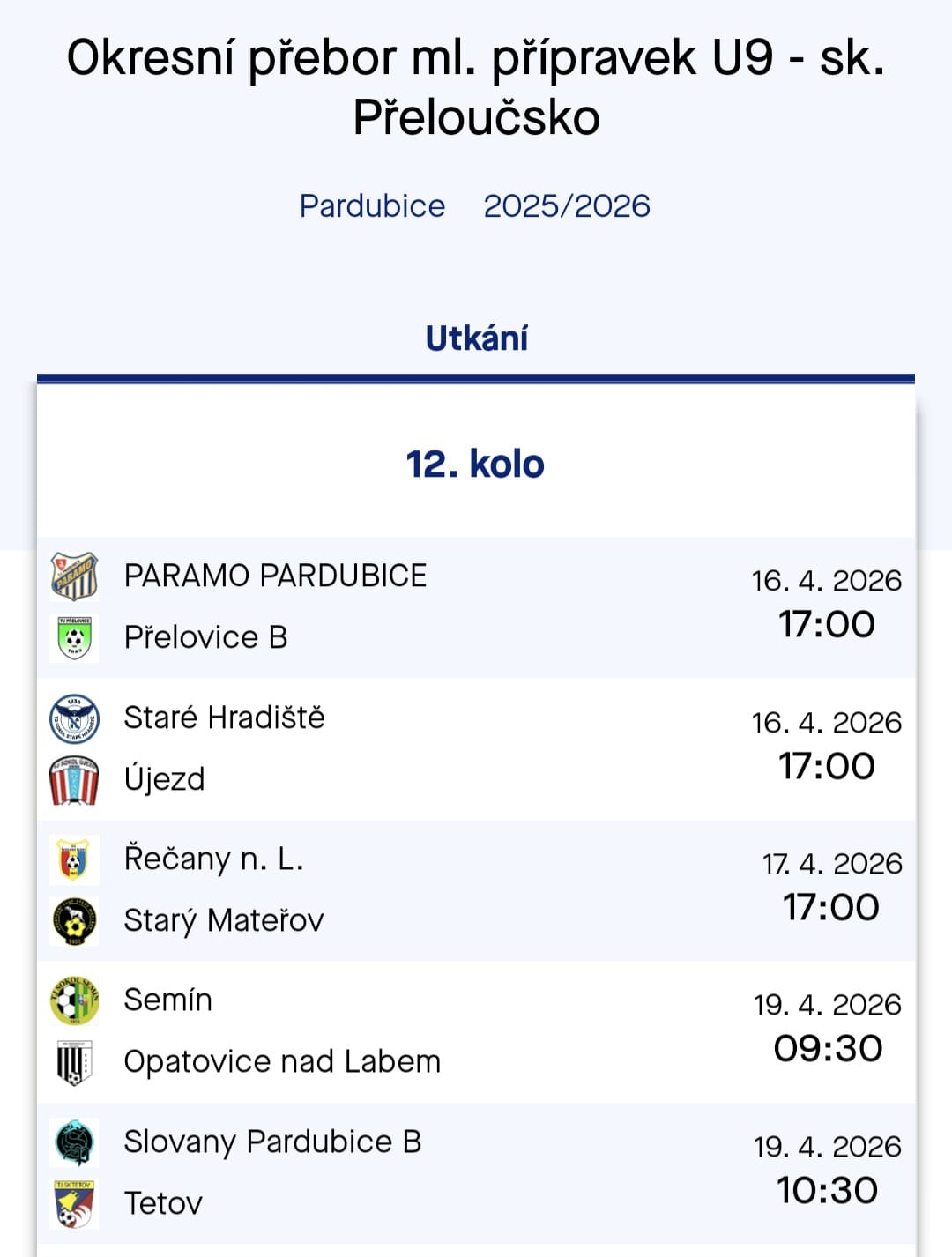Open the Semín vs Opatovice match details
952x1257 pixels.
coord(476,1030)
